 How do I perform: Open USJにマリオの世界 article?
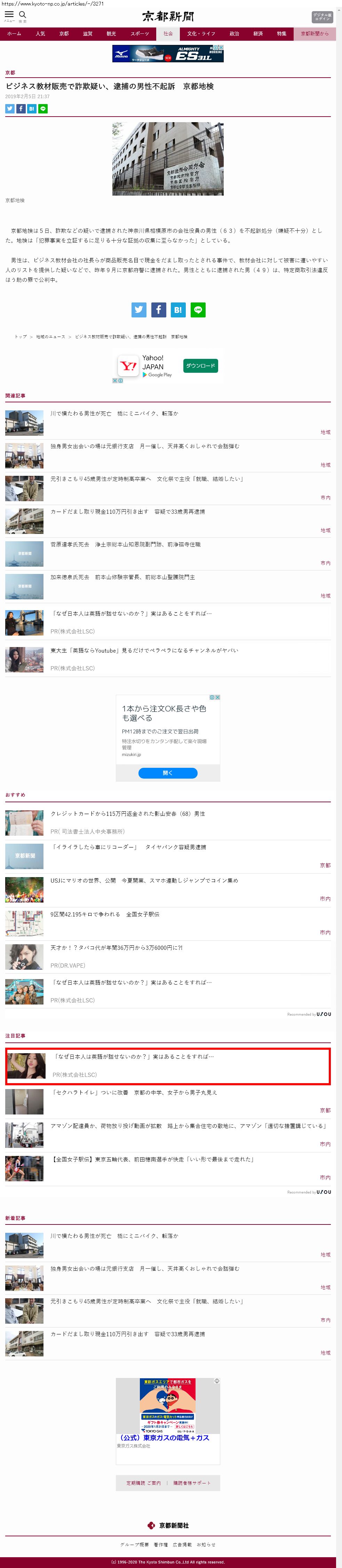click(x=144, y=881)
